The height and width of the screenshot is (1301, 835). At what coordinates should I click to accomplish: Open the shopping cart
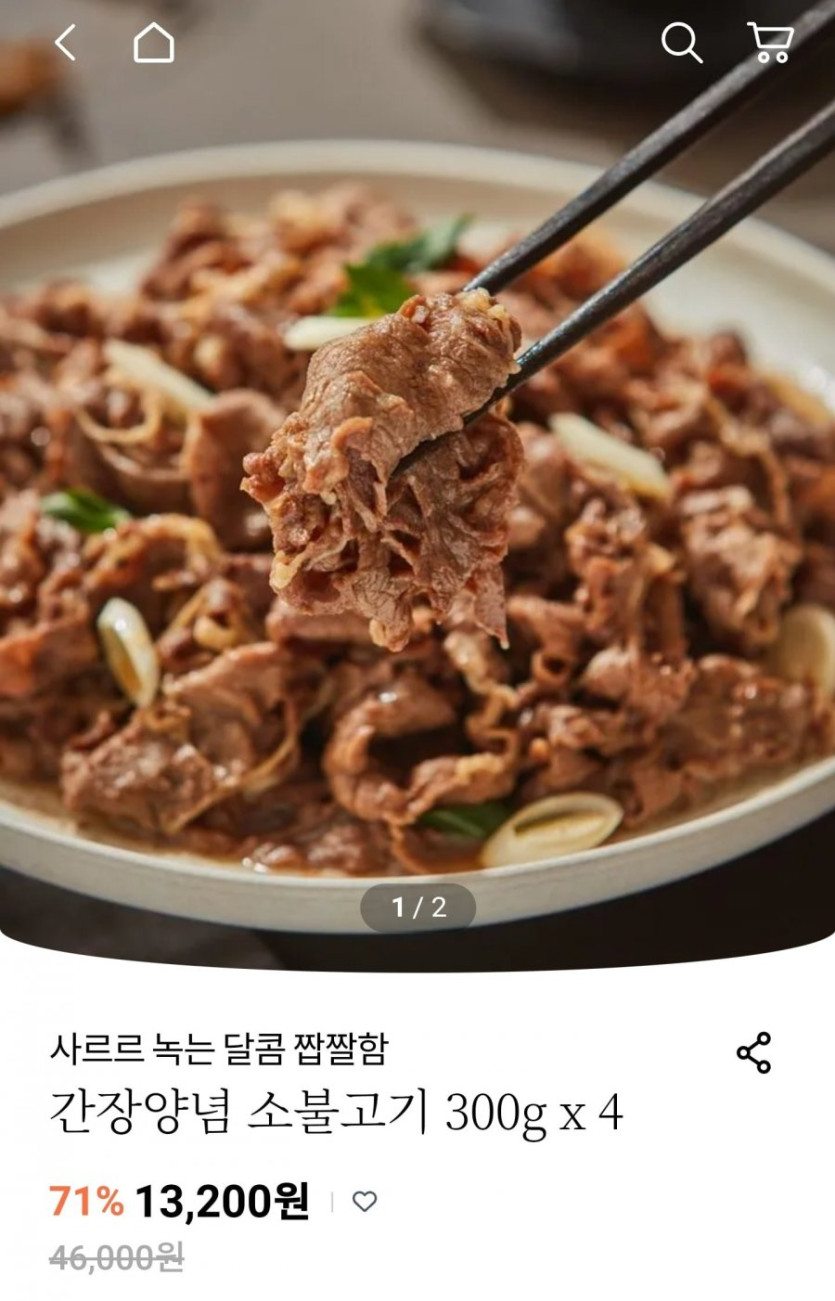pyautogui.click(x=770, y=43)
